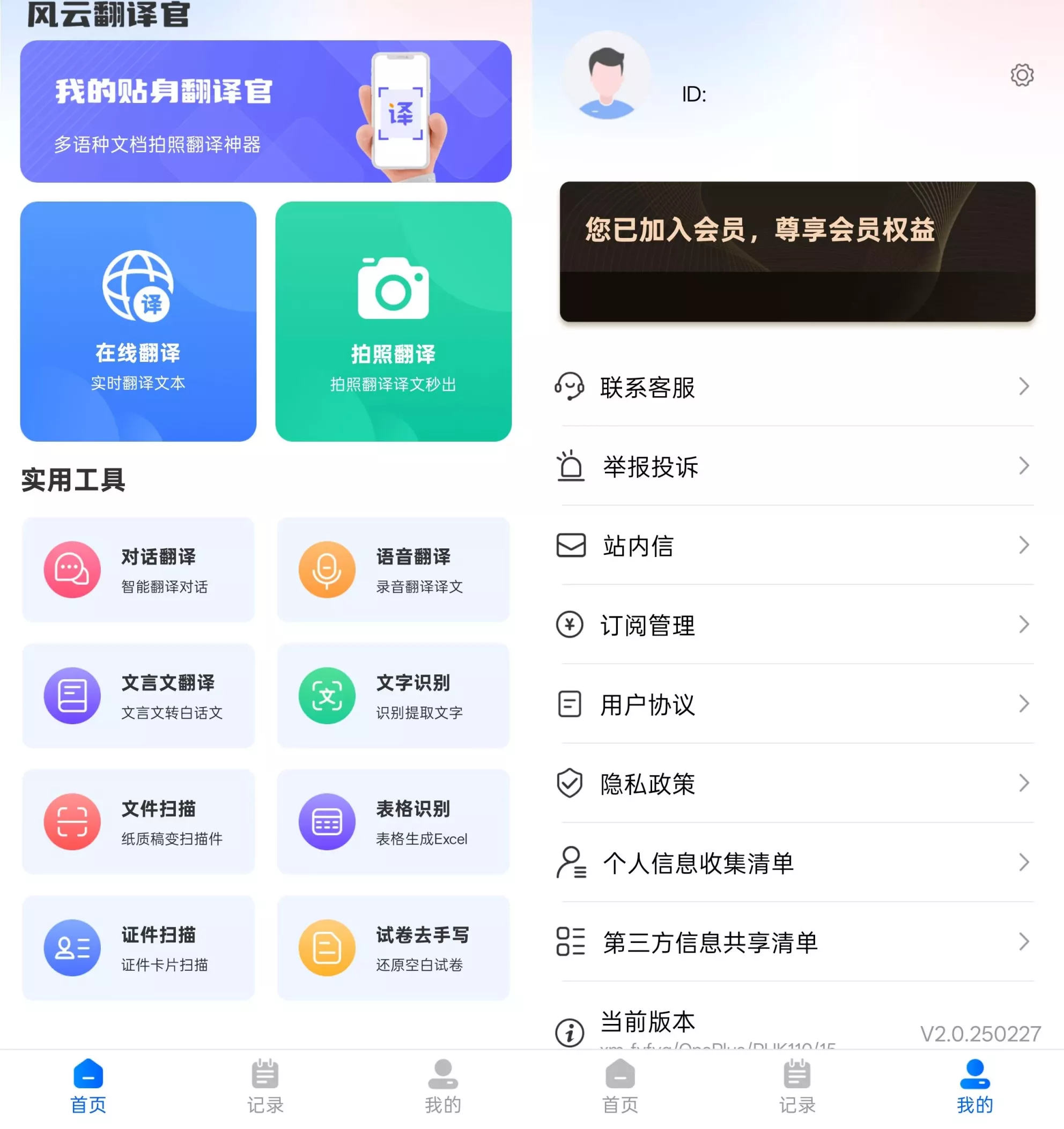Open the 个人信息收集清单 chevron
This screenshot has height=1129, width=1064.
tap(1024, 864)
